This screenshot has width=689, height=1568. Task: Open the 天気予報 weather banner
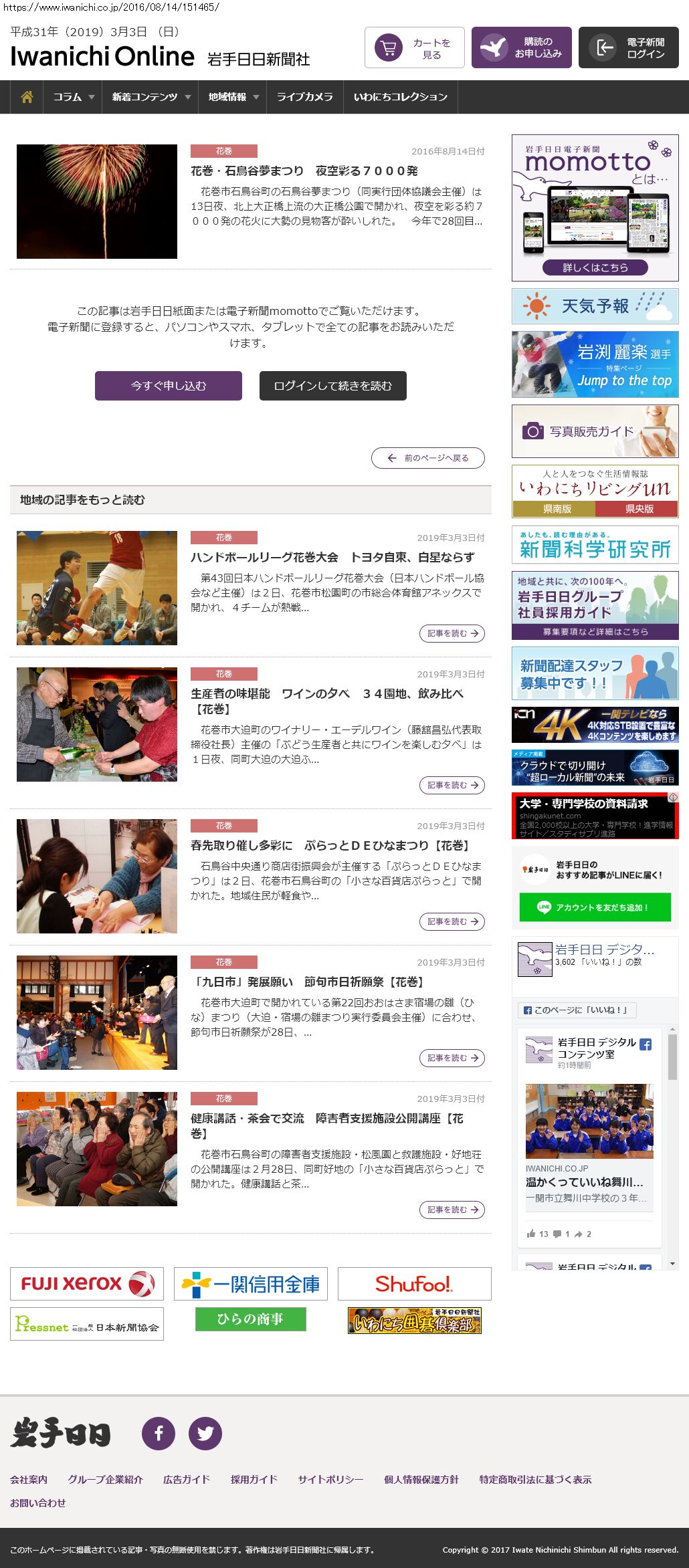[595, 306]
